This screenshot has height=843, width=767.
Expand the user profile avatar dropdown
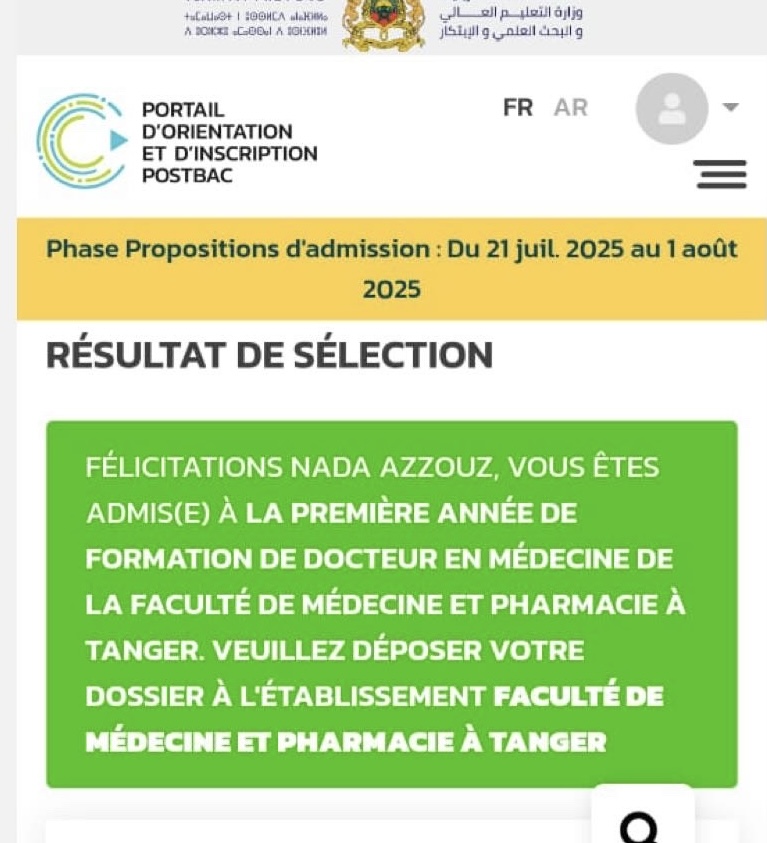[x=687, y=109]
